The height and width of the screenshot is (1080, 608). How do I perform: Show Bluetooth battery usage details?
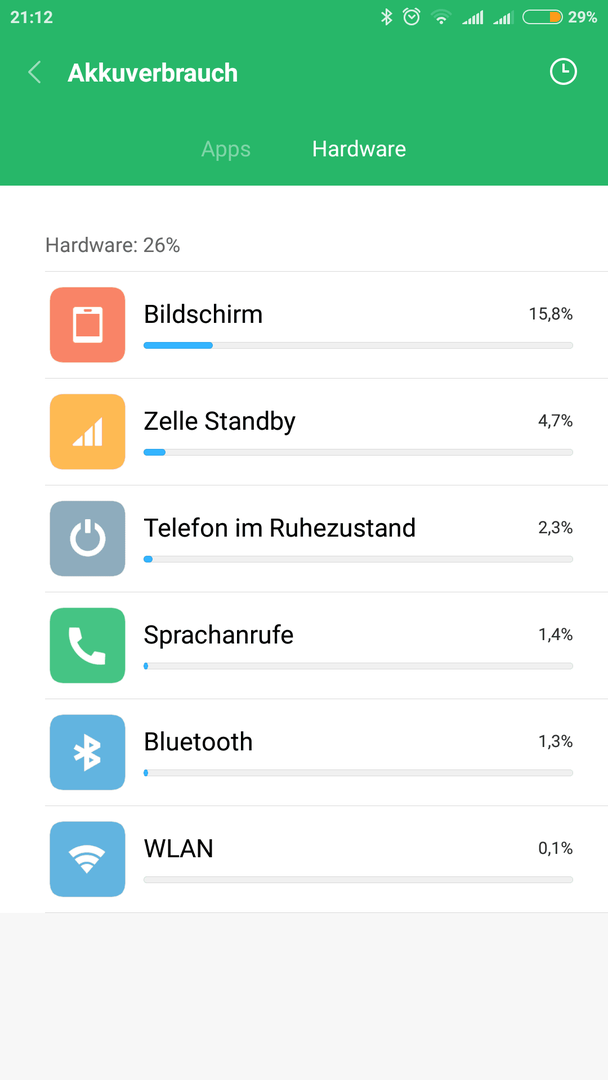point(310,753)
